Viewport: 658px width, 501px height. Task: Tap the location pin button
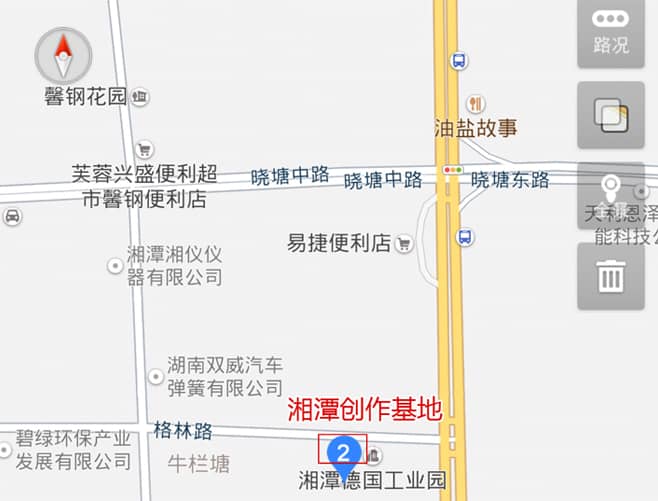point(611,194)
